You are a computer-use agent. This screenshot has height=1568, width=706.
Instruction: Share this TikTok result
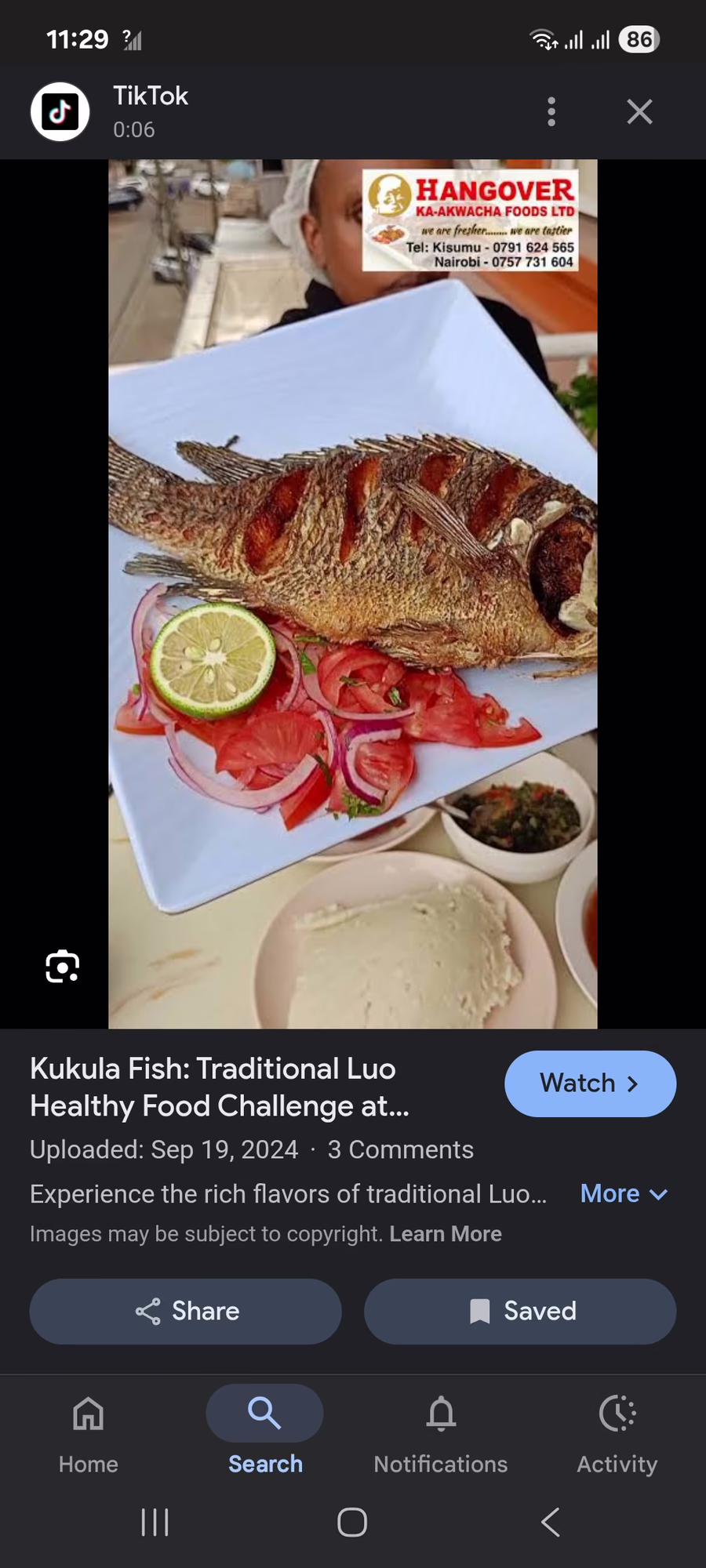click(186, 1312)
